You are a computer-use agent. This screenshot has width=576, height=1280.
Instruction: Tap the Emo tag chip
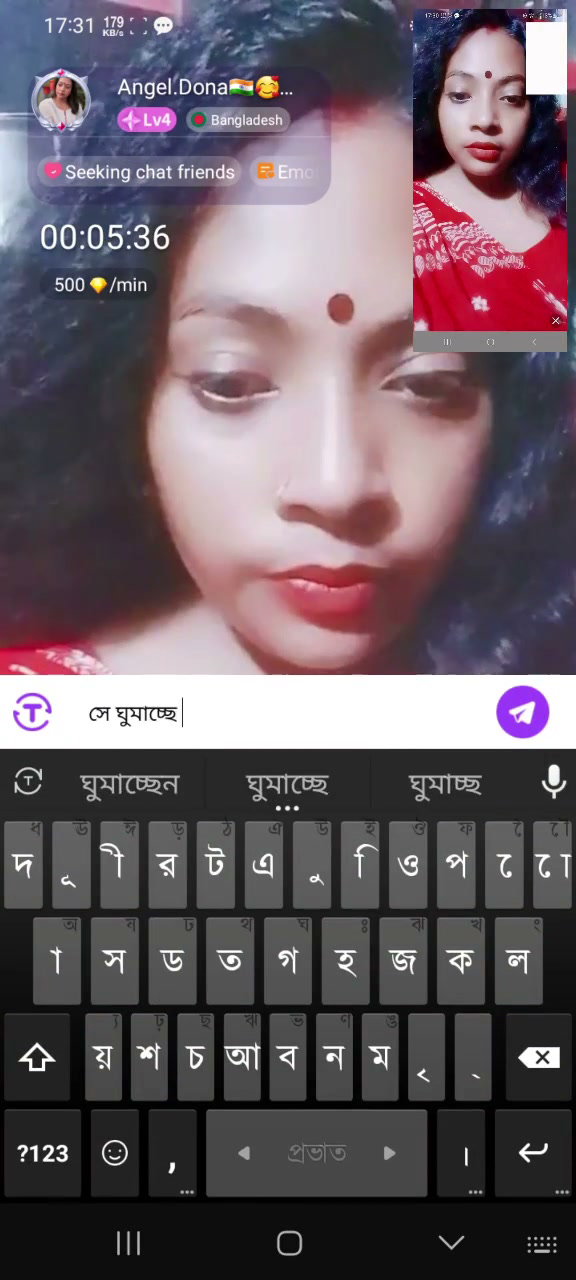click(287, 172)
